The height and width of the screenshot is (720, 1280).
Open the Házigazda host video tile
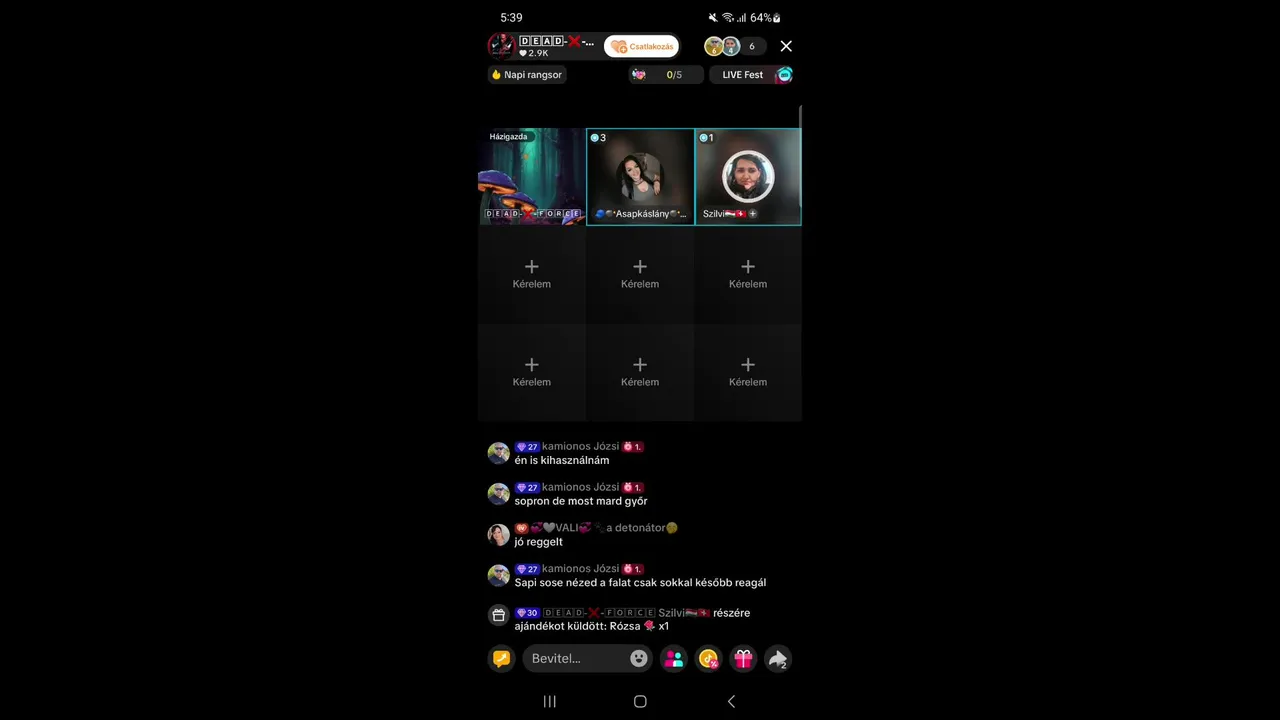tap(531, 176)
